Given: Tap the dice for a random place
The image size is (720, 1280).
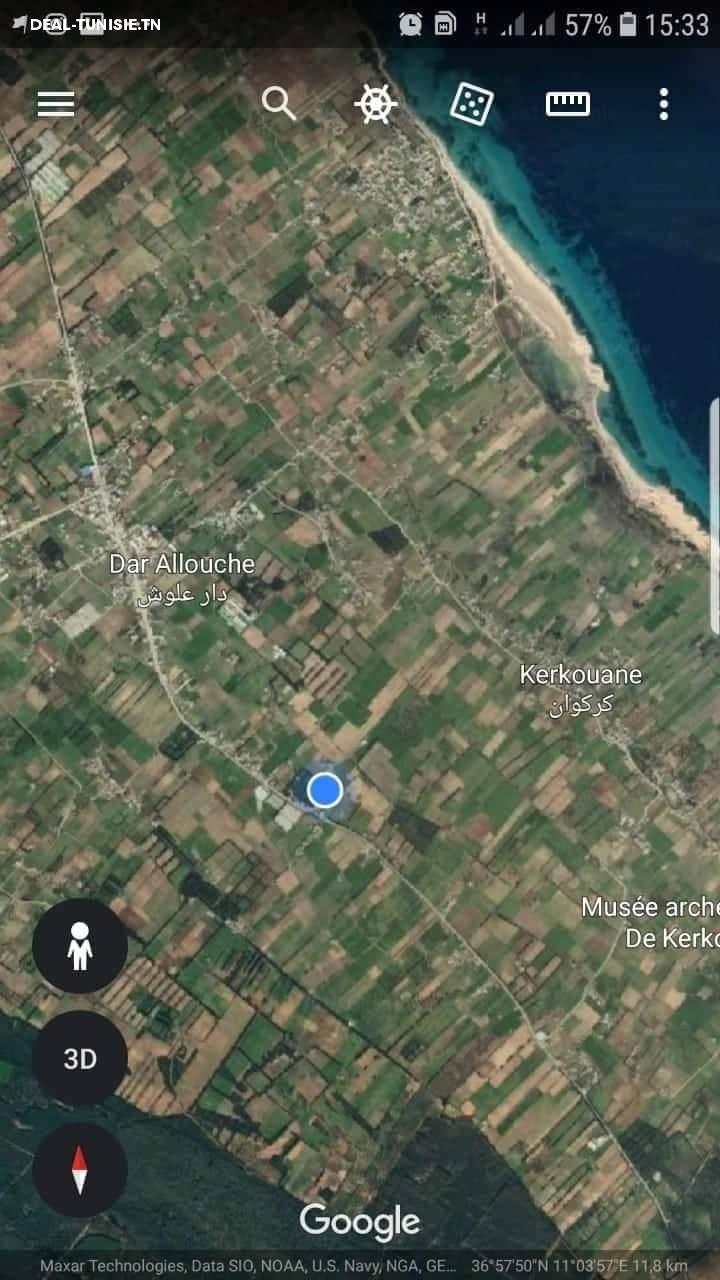Looking at the screenshot, I should pos(471,104).
